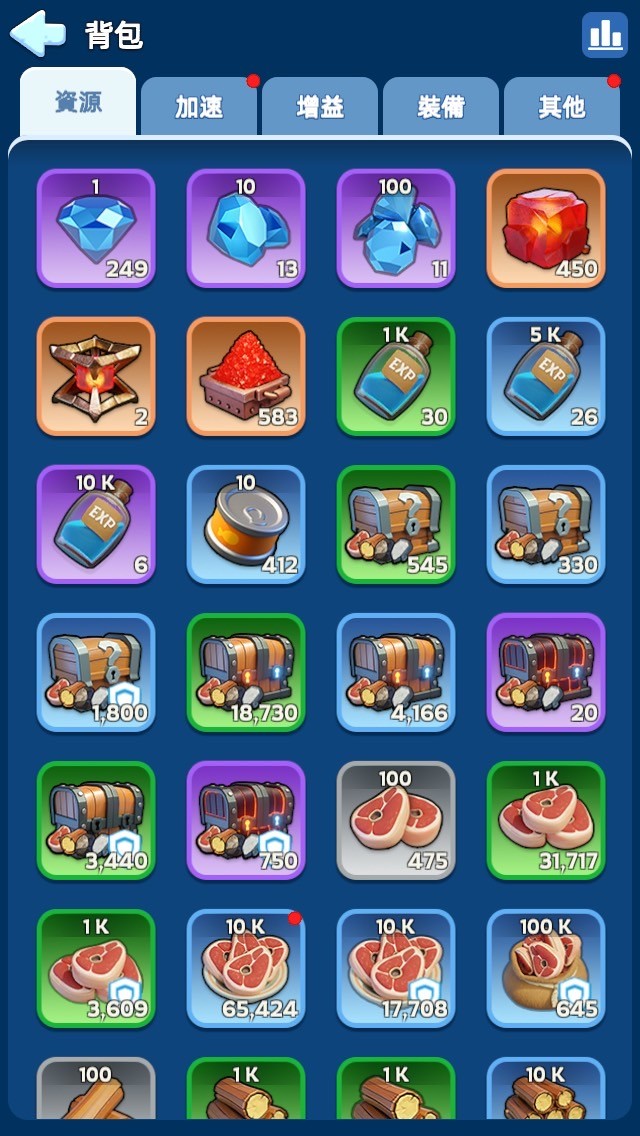Switch to the 增益 tab

[x=319, y=106]
